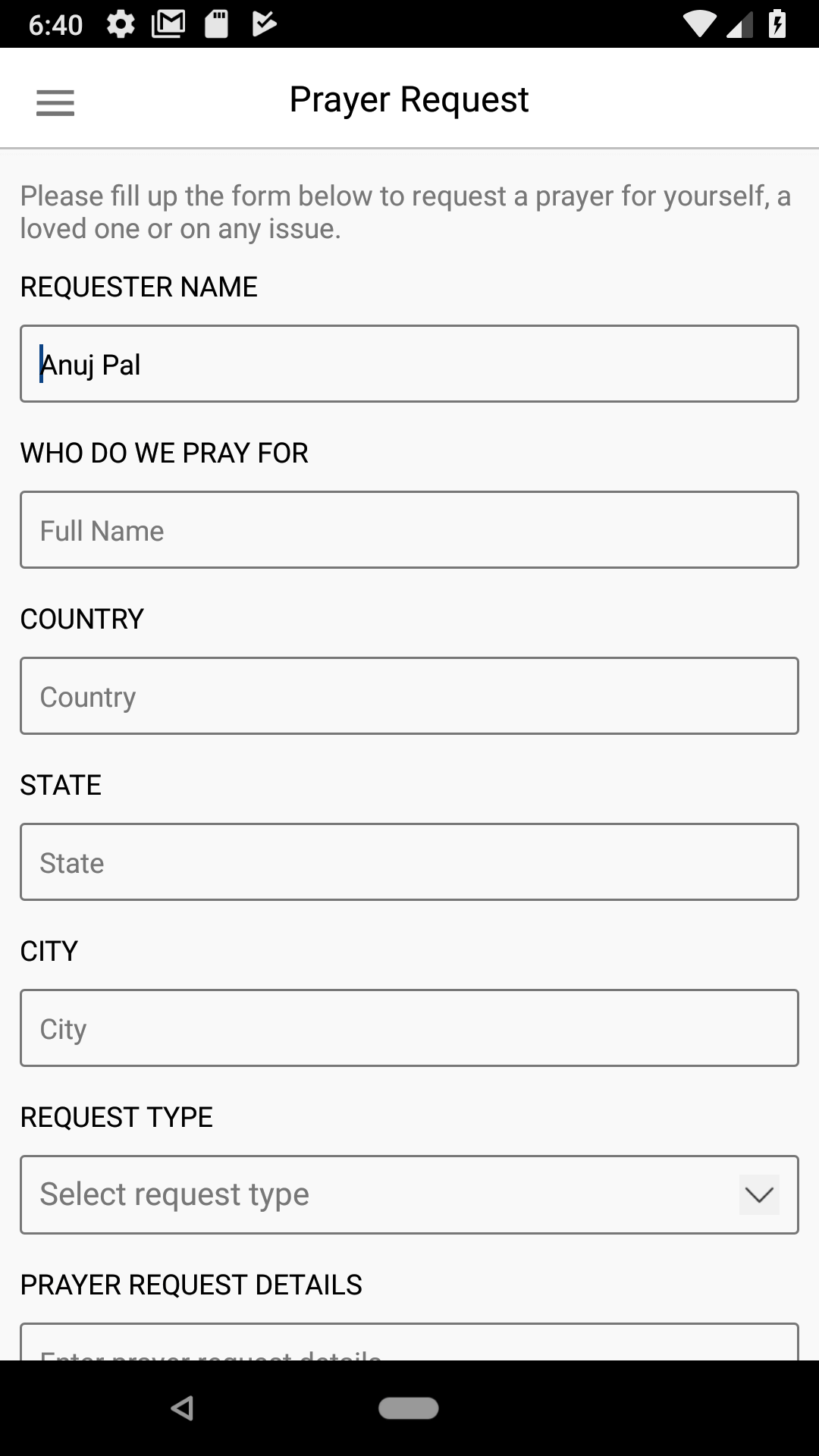Focus the Full Name field
The height and width of the screenshot is (1456, 819).
coord(409,529)
